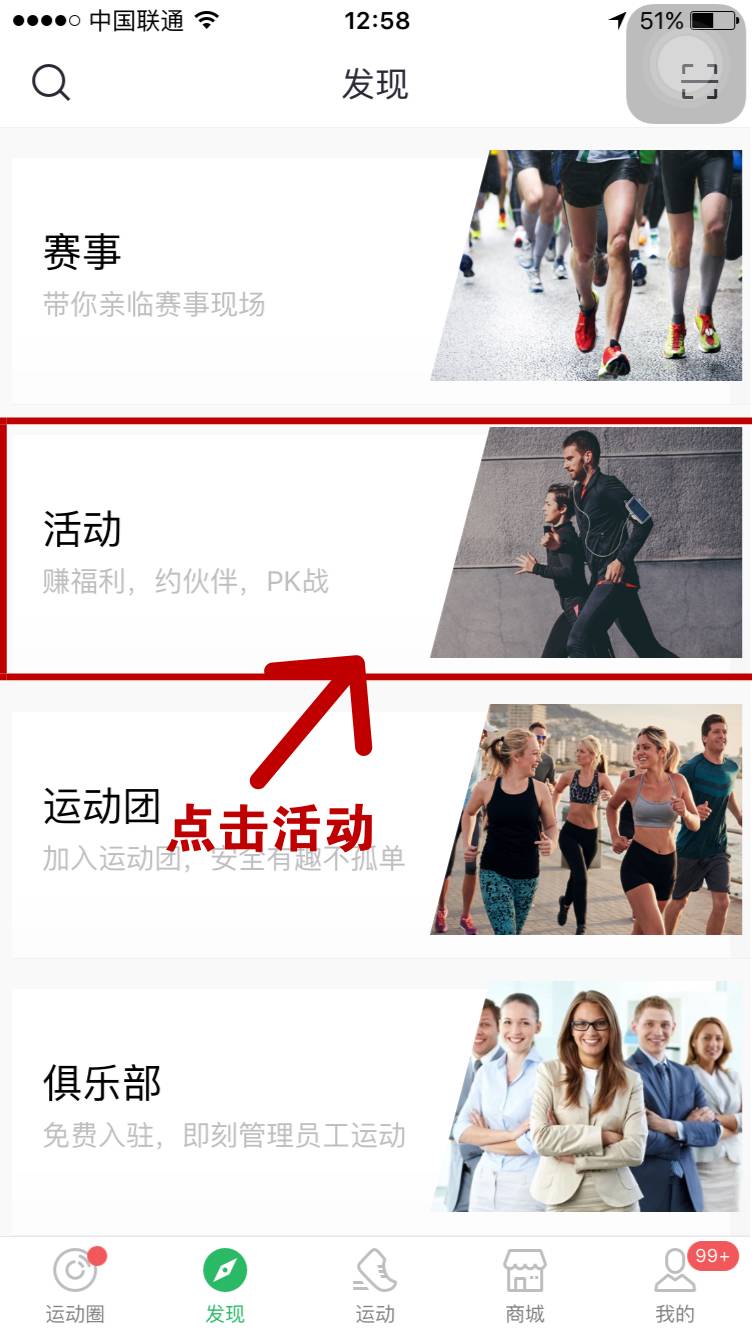
Task: Switch to the 运动圈 tab
Action: click(76, 1285)
